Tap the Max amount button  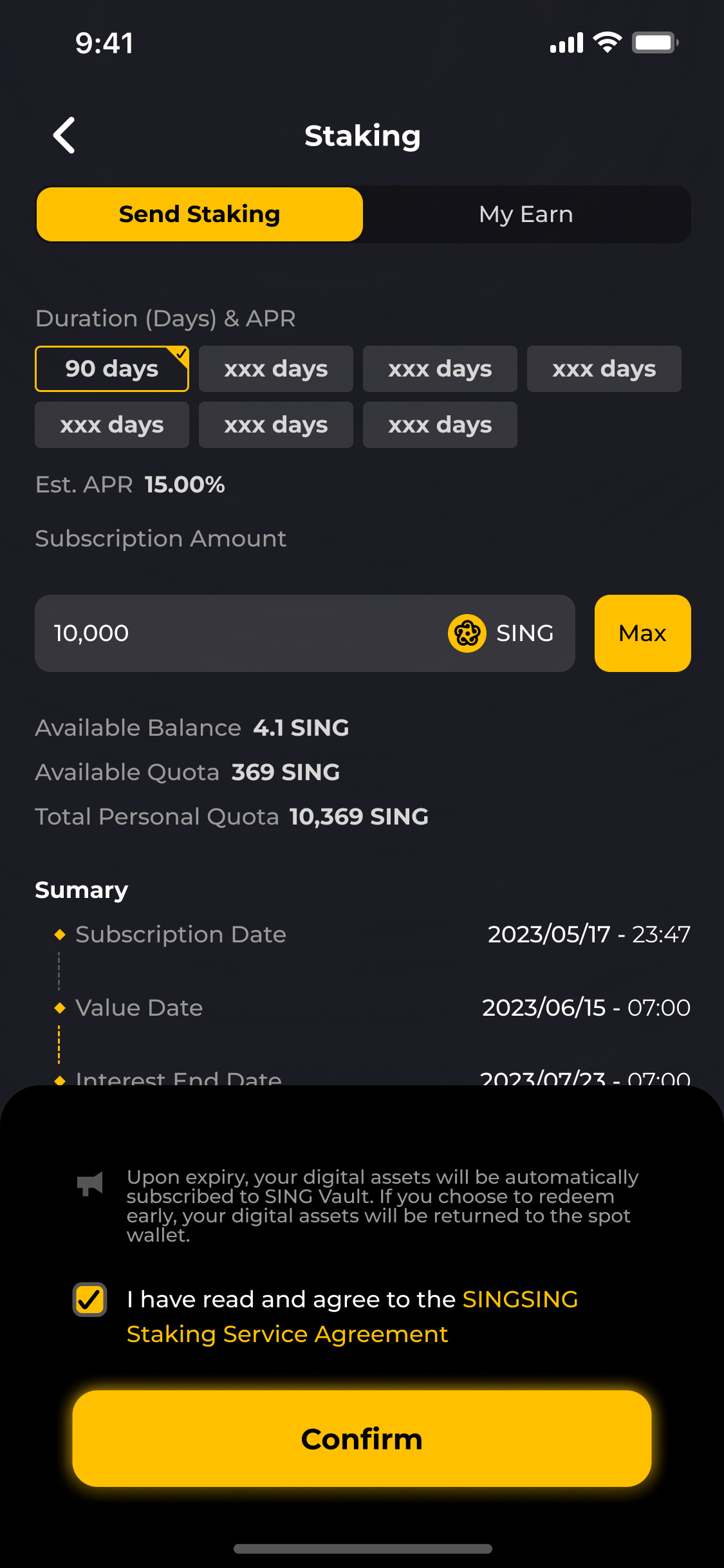642,633
